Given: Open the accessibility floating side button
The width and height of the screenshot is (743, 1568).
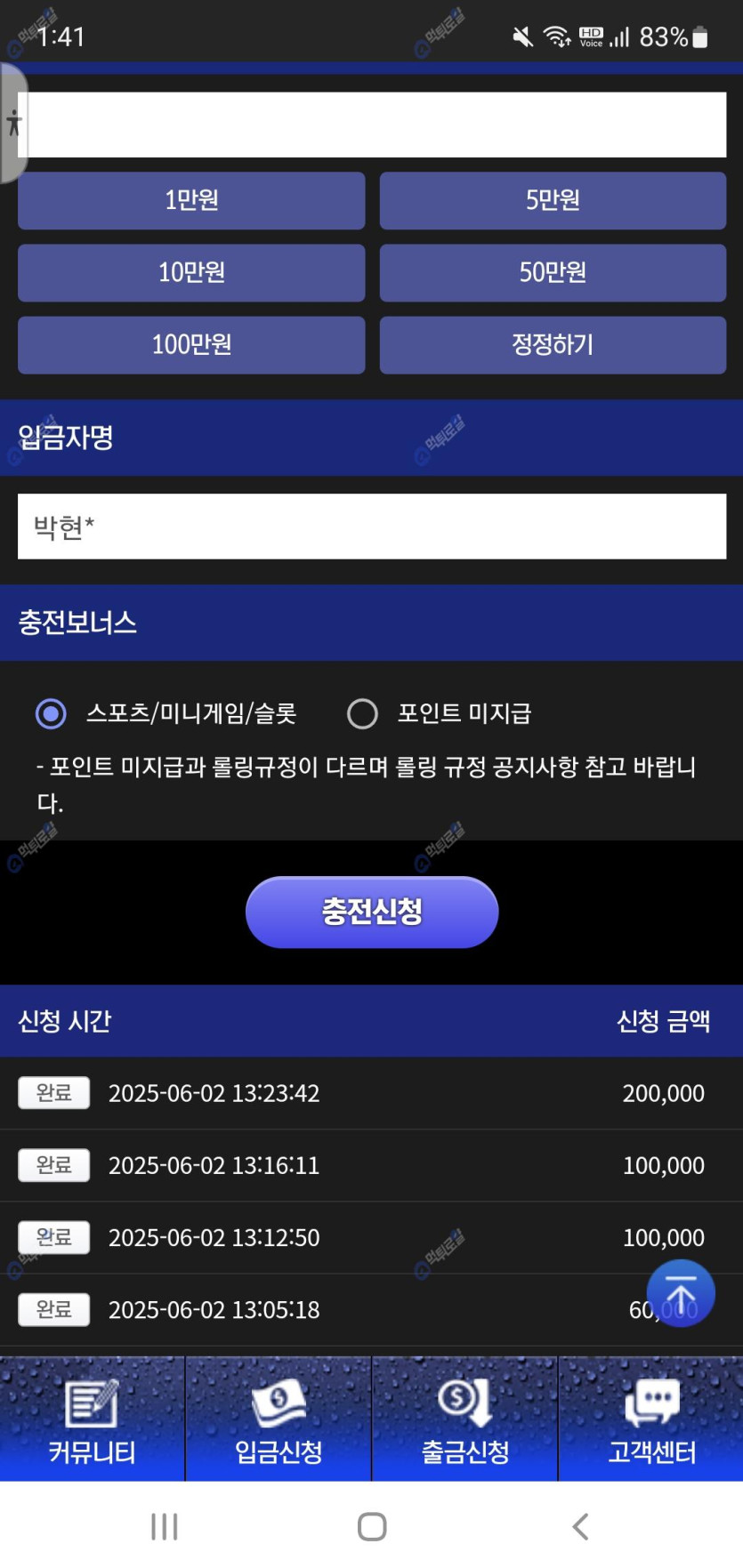Looking at the screenshot, I should tap(12, 123).
